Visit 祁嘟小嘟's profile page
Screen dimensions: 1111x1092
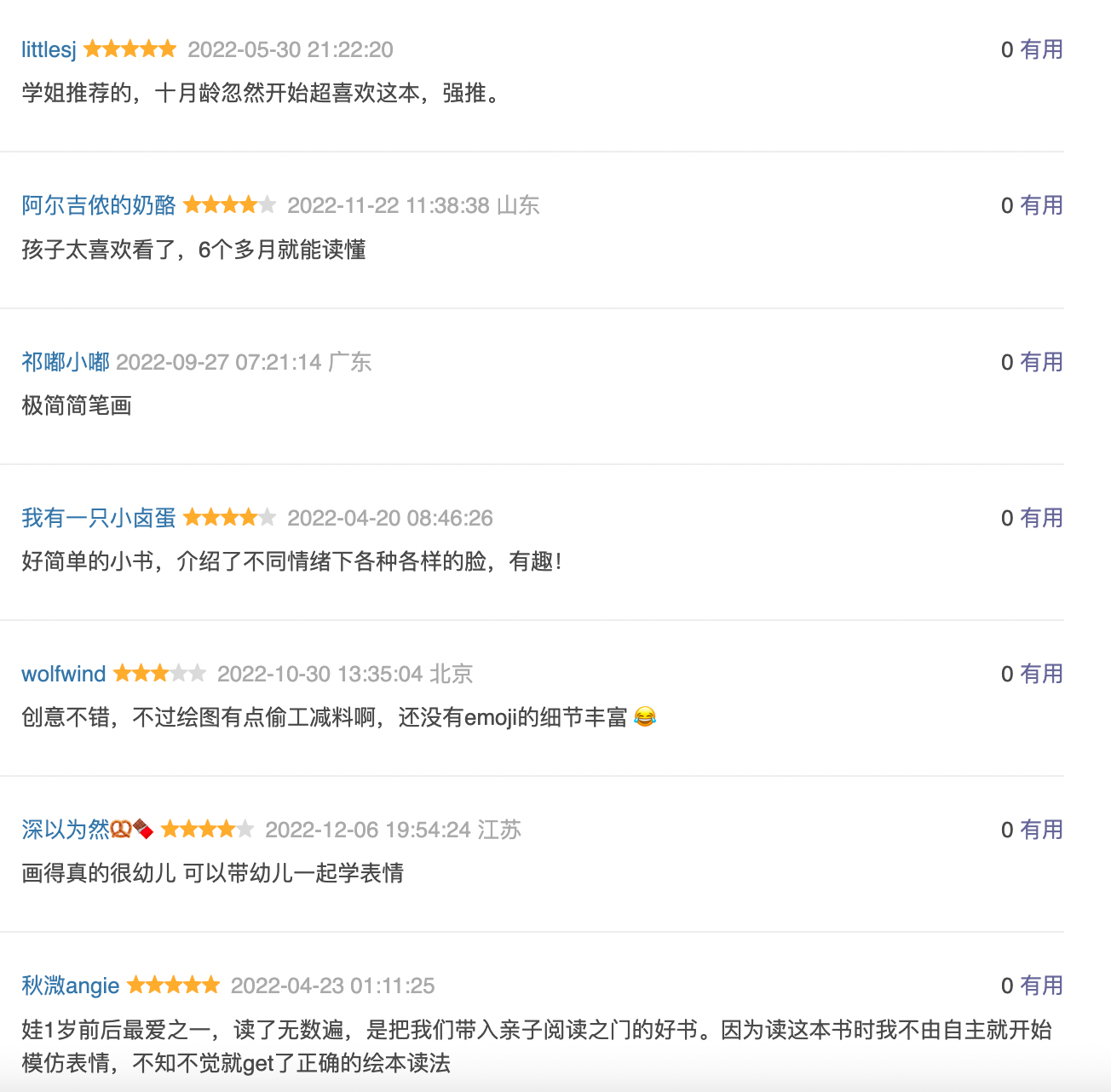coord(66,362)
